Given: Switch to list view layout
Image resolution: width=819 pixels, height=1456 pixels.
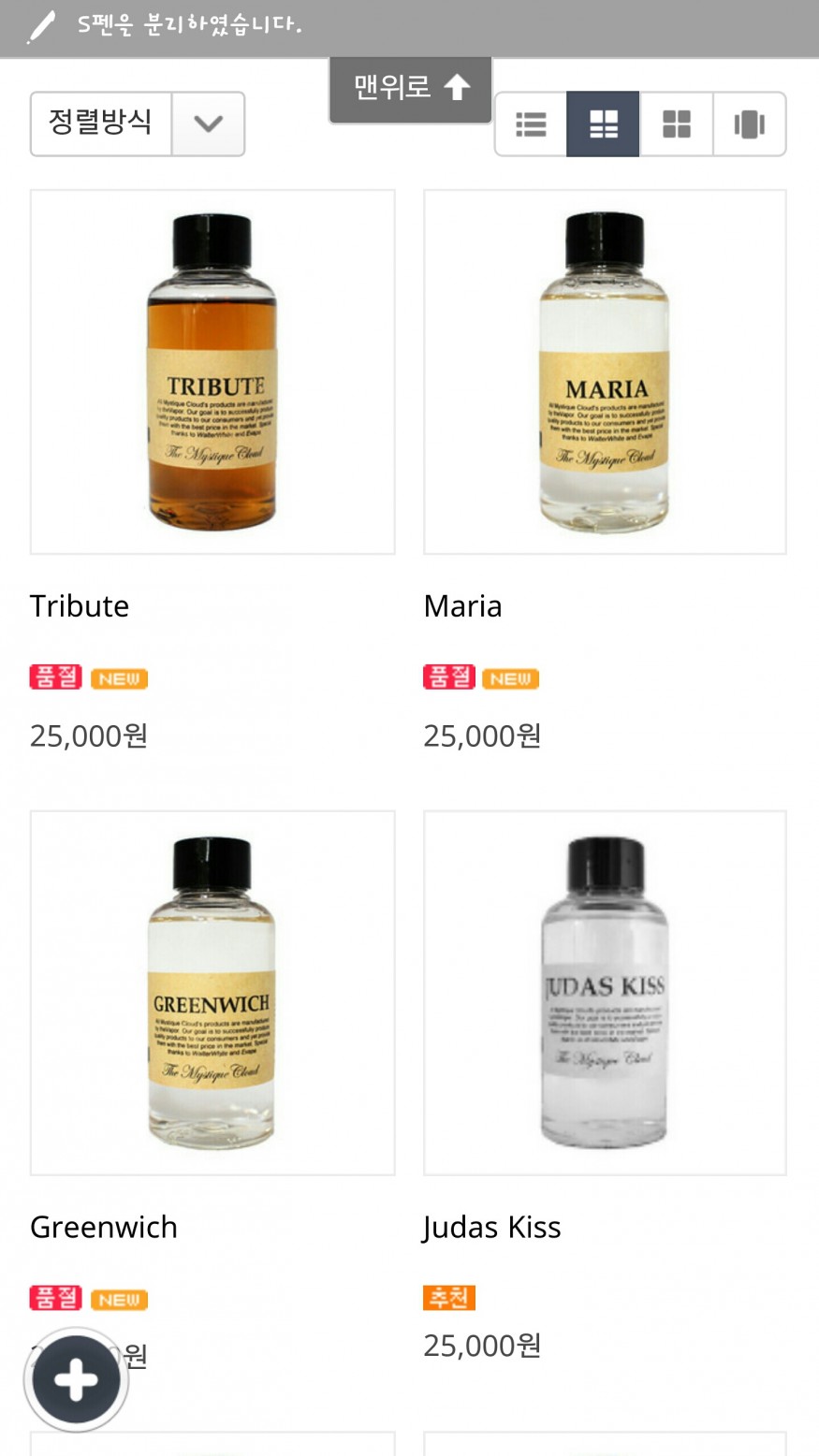Looking at the screenshot, I should (x=531, y=124).
